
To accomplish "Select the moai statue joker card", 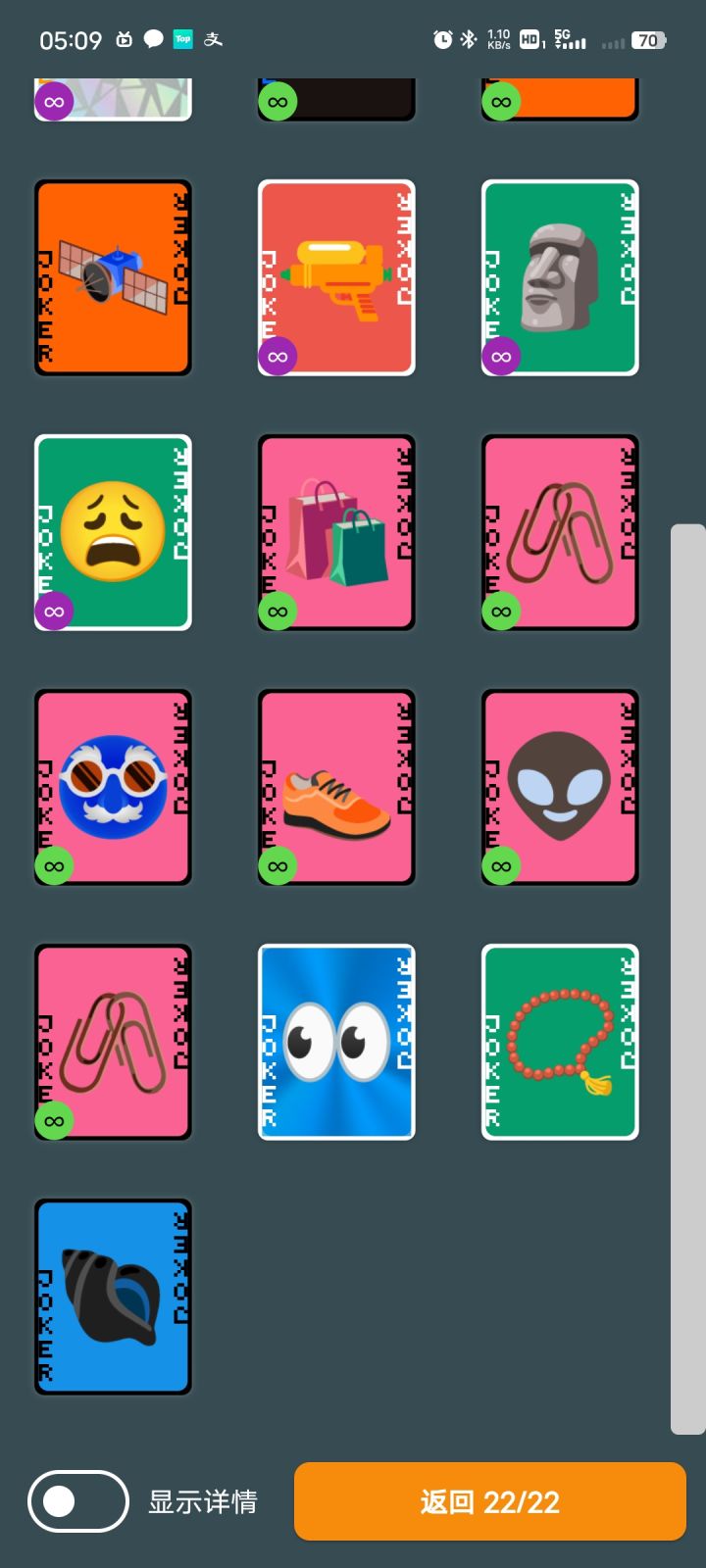I will point(559,277).
